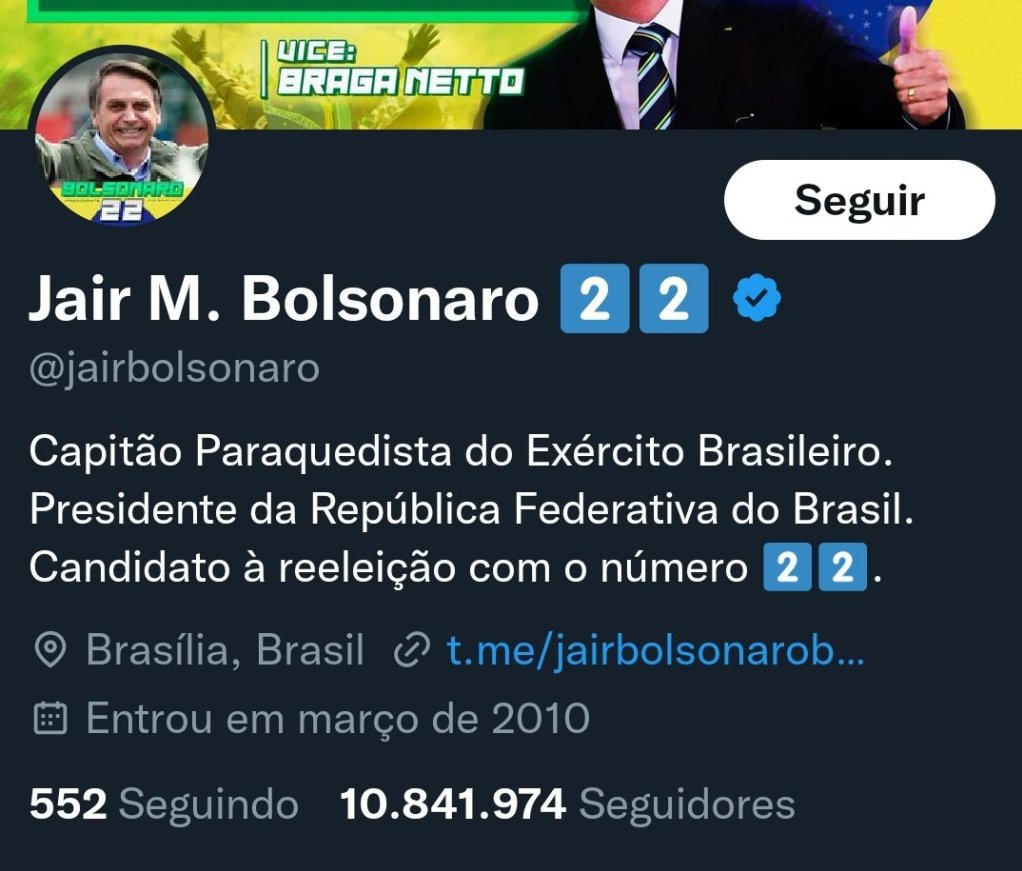Screen dimensions: 1022x871
Task: View the profile picture
Action: tap(121, 139)
